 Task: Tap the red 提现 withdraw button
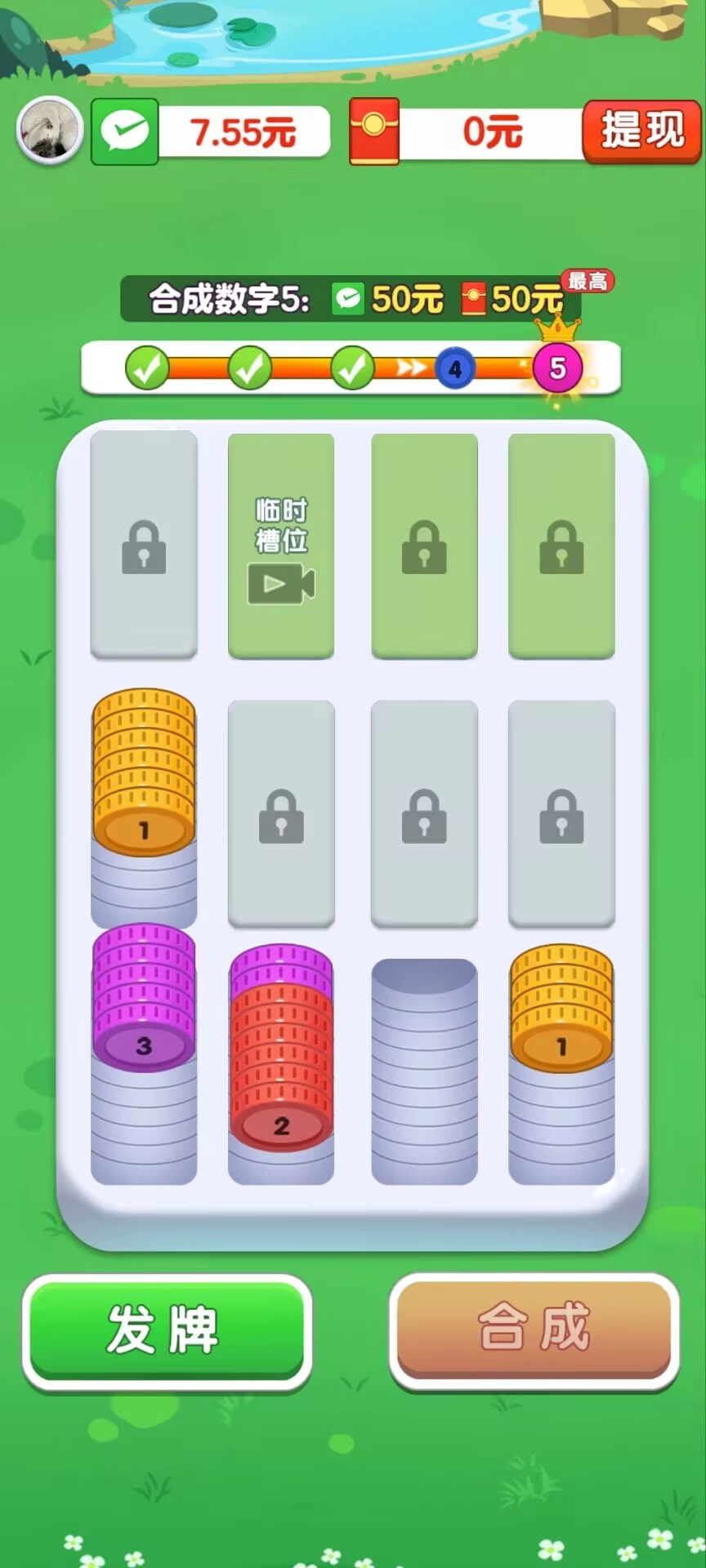click(641, 131)
